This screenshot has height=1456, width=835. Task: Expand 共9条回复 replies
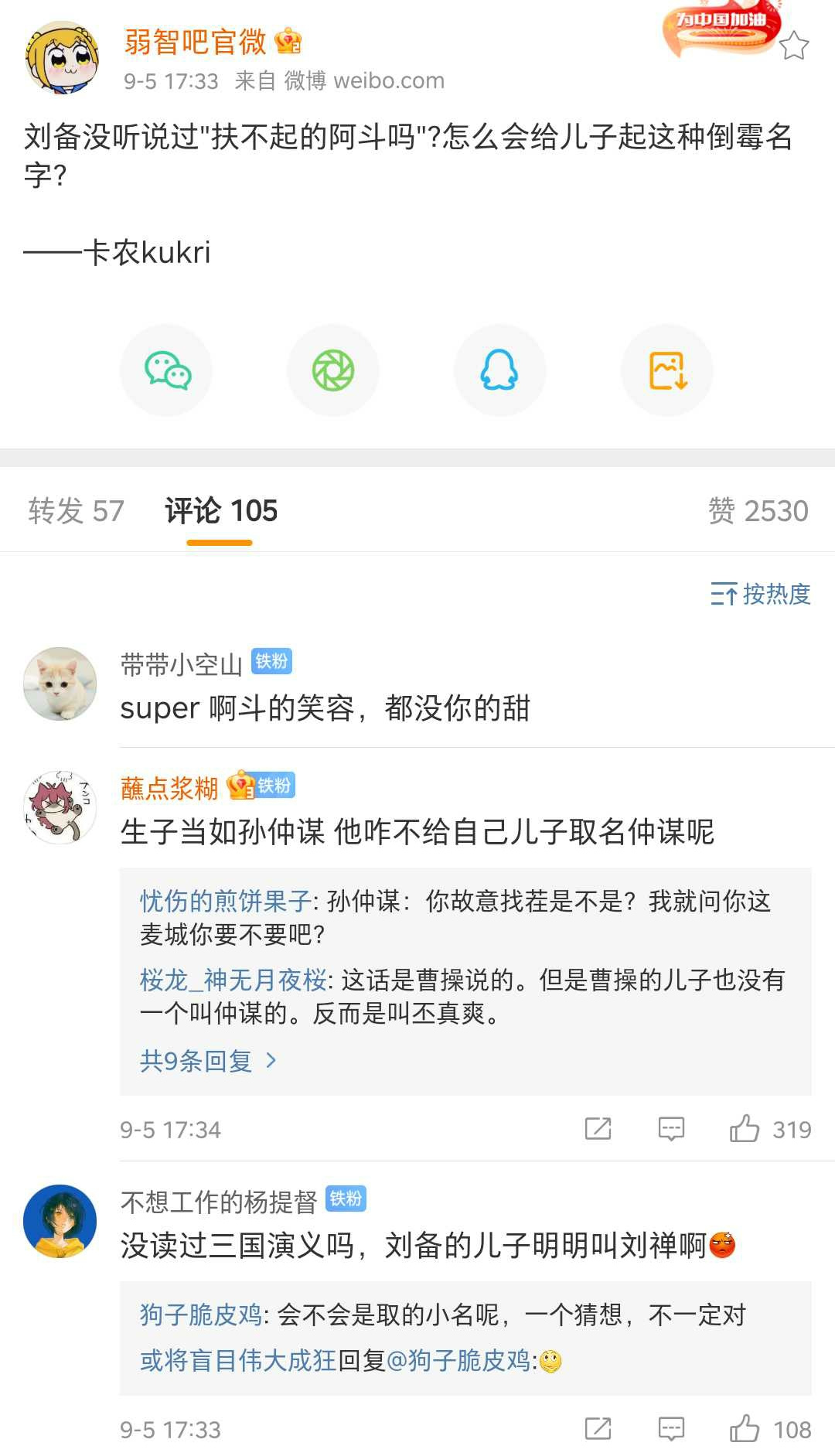pos(208,1061)
